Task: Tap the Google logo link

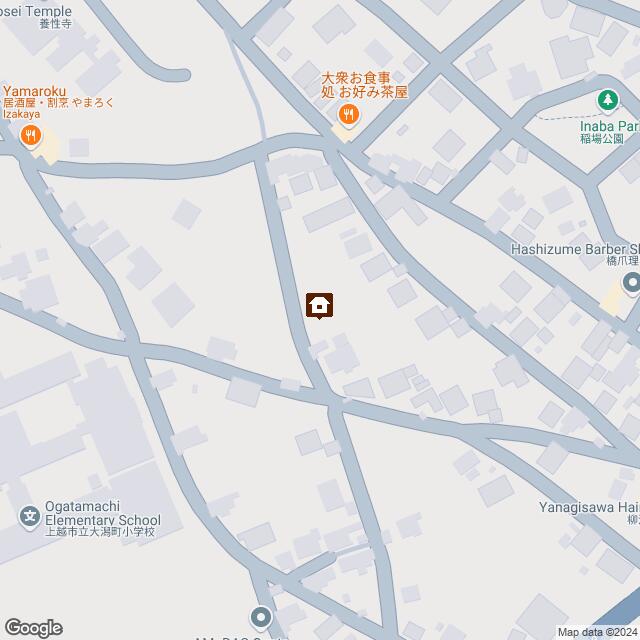Action: pos(31,627)
